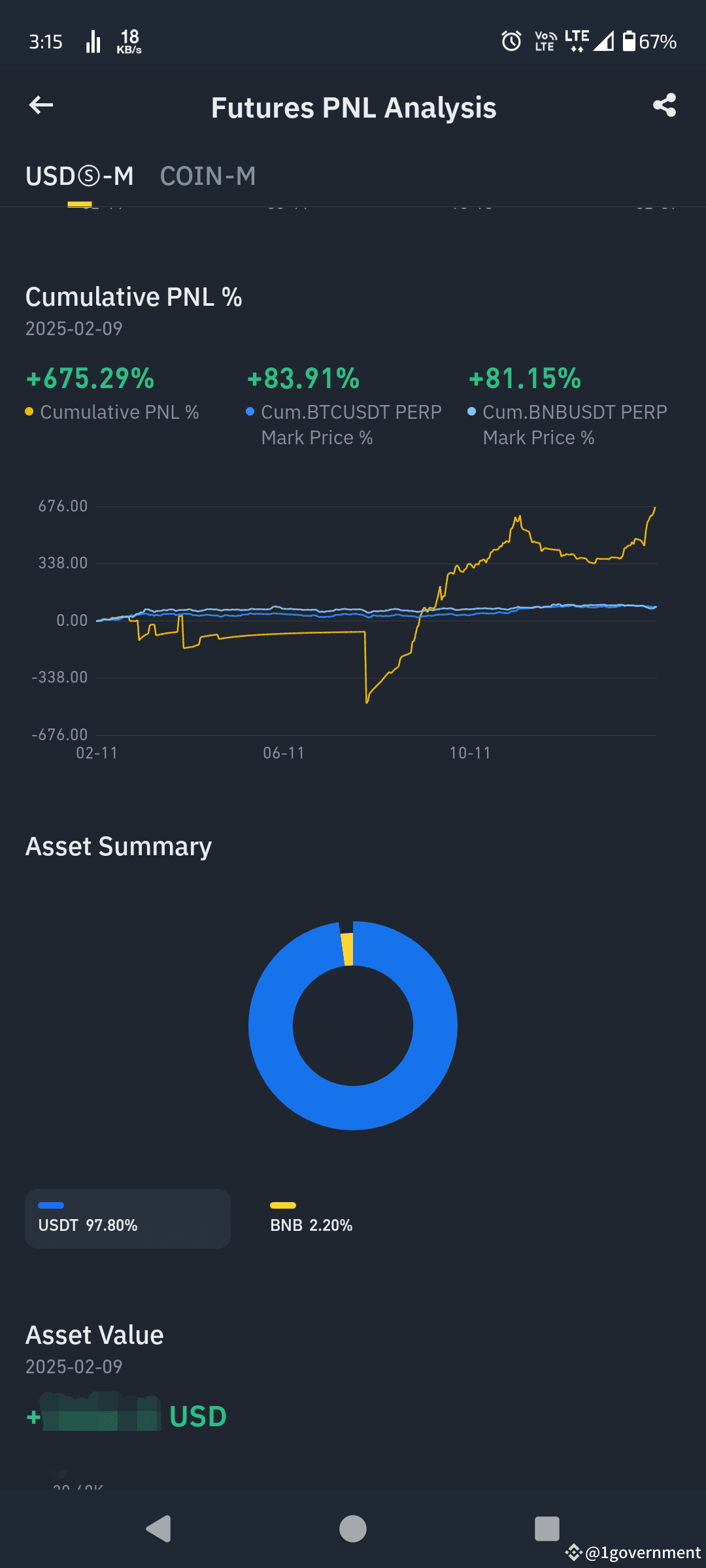
Task: Tap the back arrow to exit PNL Analysis
Action: click(41, 105)
